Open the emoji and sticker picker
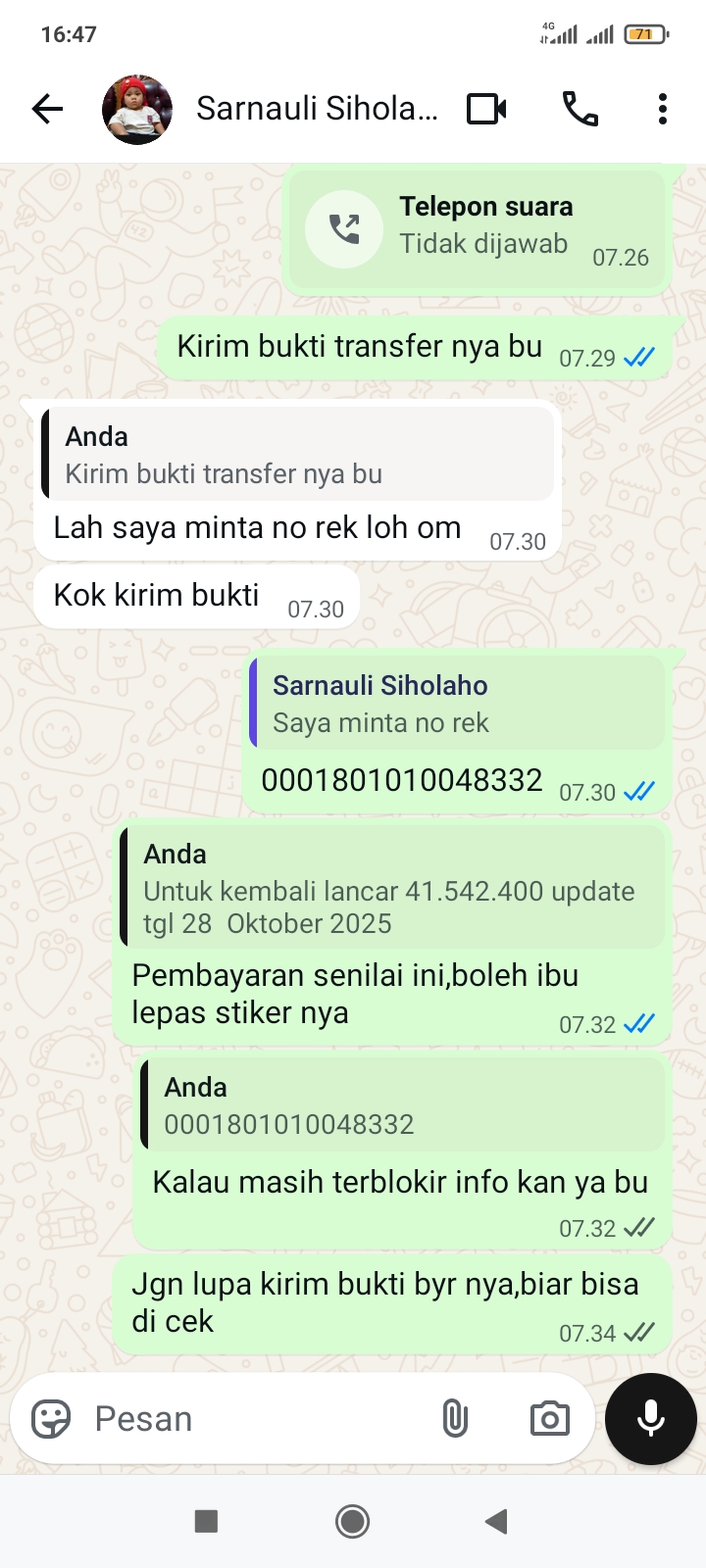Screen dimensions: 706x1568 (x=51, y=1418)
